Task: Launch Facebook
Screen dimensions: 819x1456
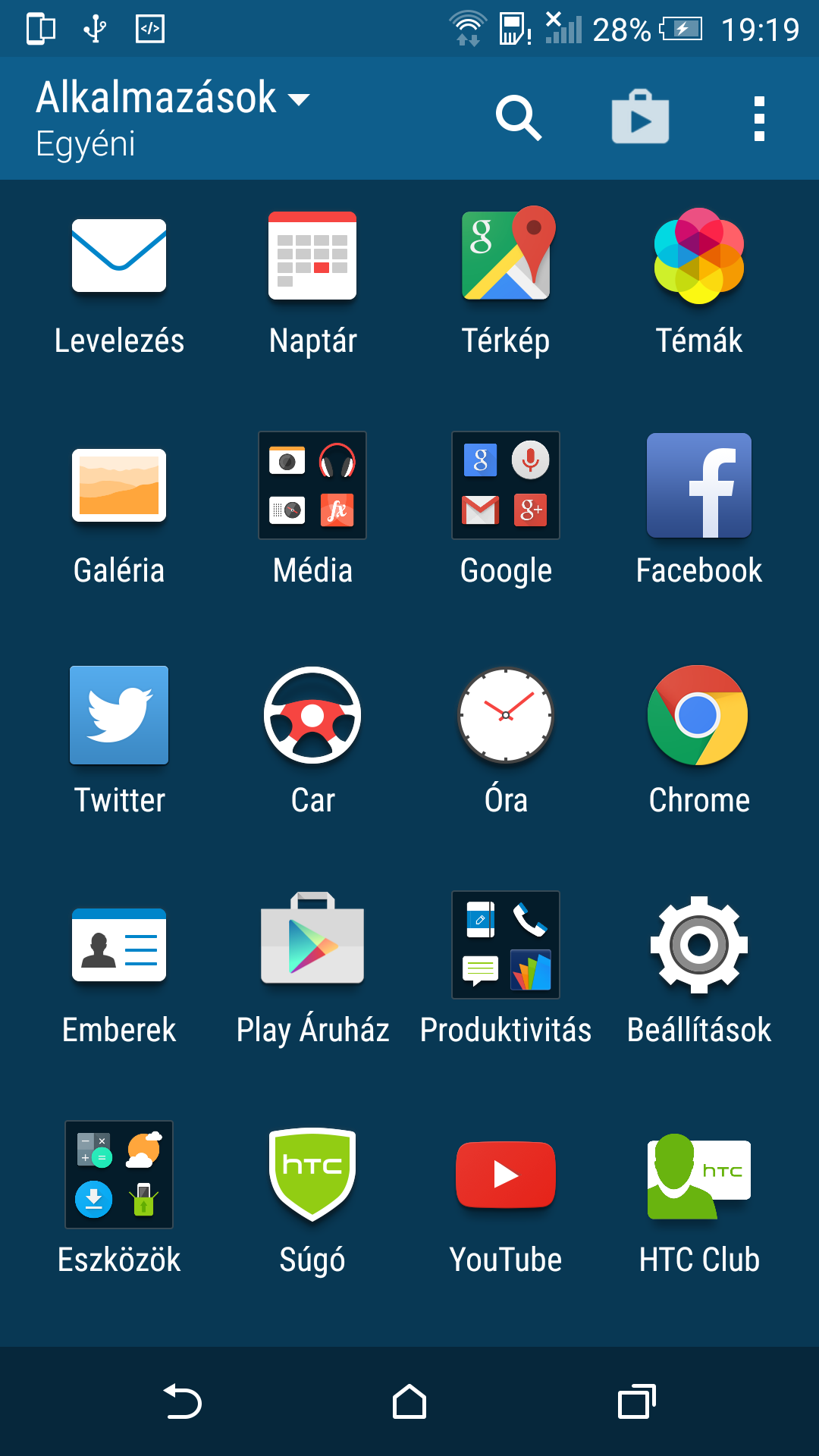Action: tap(699, 485)
